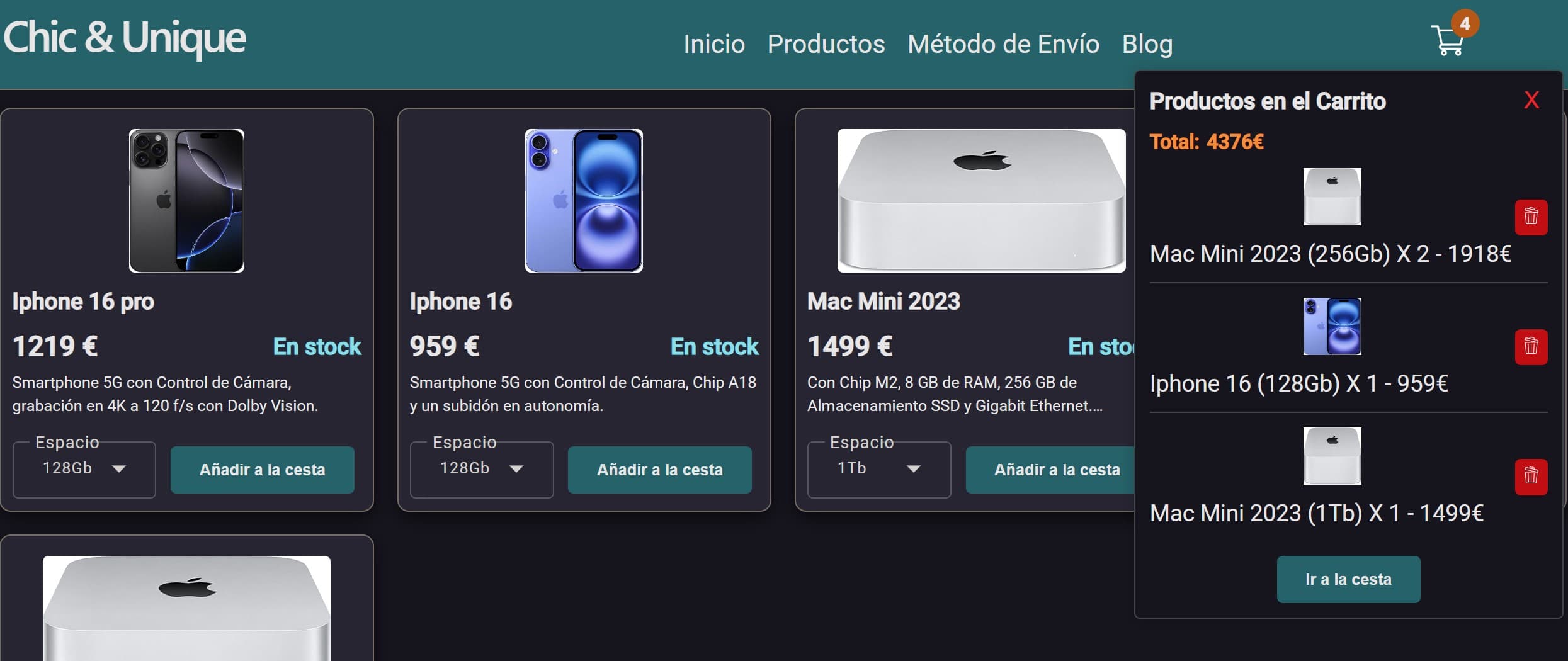Open the Chic & Unique home logo
1568x661 pixels.
point(125,38)
